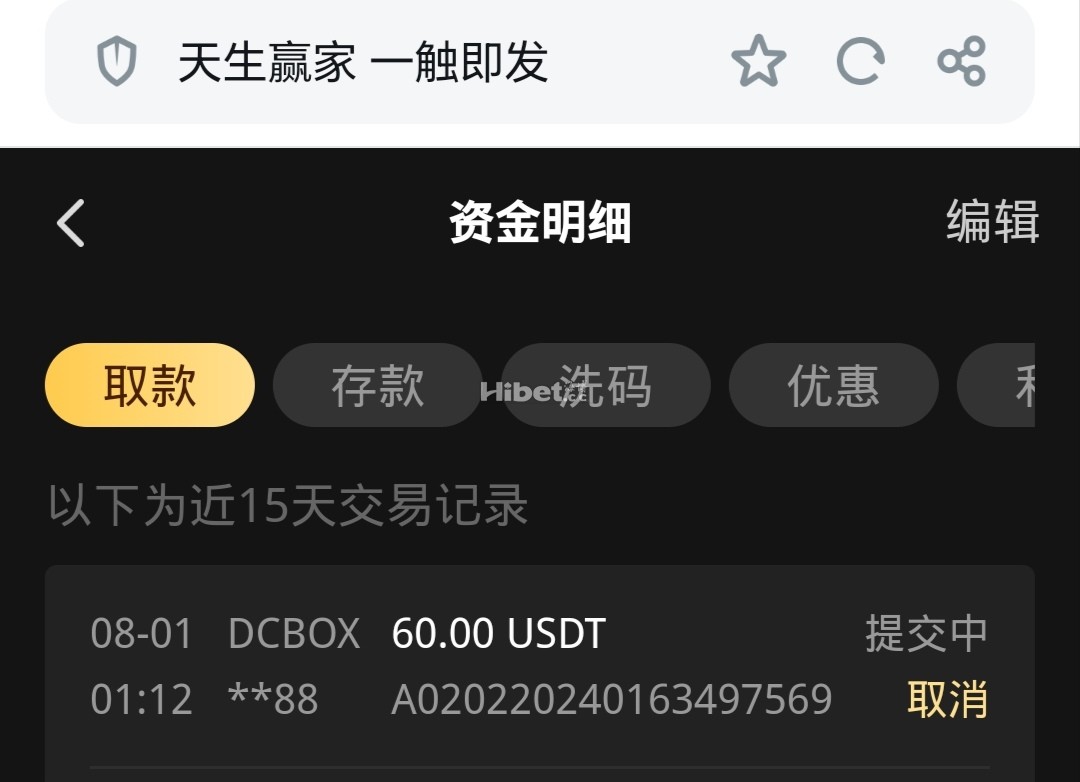
Task: Open site security info shield icon
Action: (x=116, y=62)
